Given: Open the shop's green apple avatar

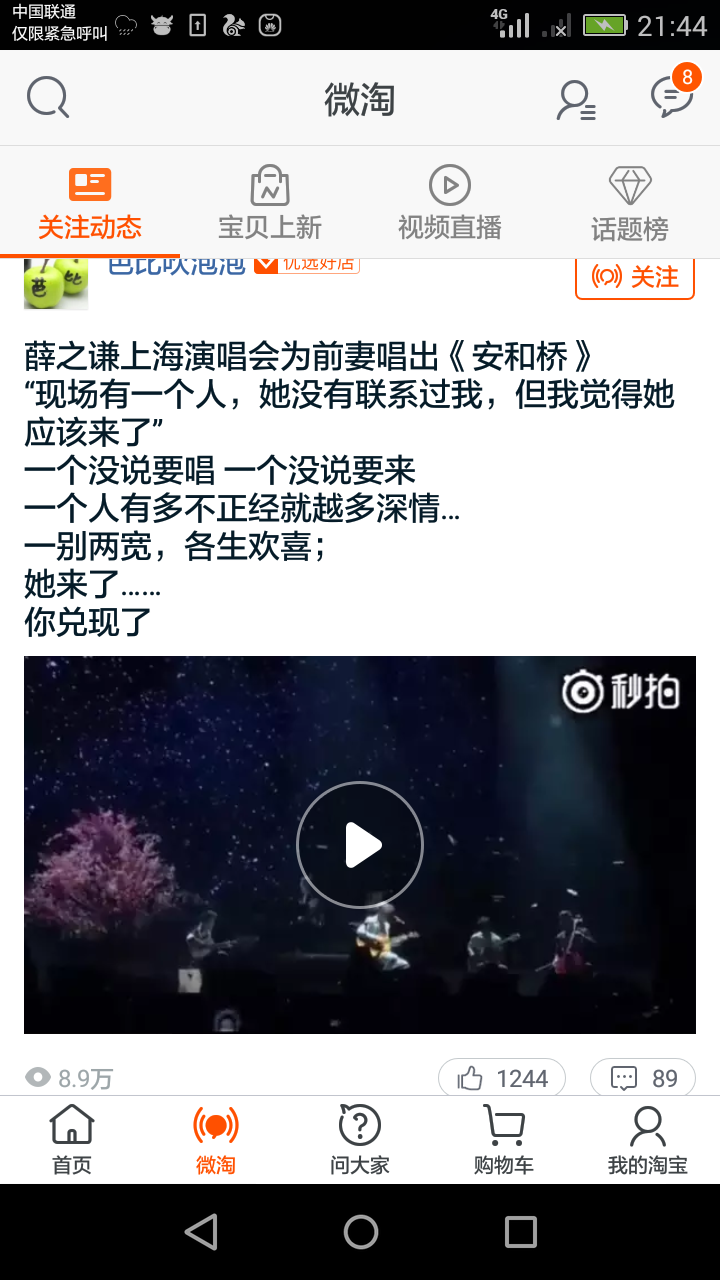Looking at the screenshot, I should (56, 282).
